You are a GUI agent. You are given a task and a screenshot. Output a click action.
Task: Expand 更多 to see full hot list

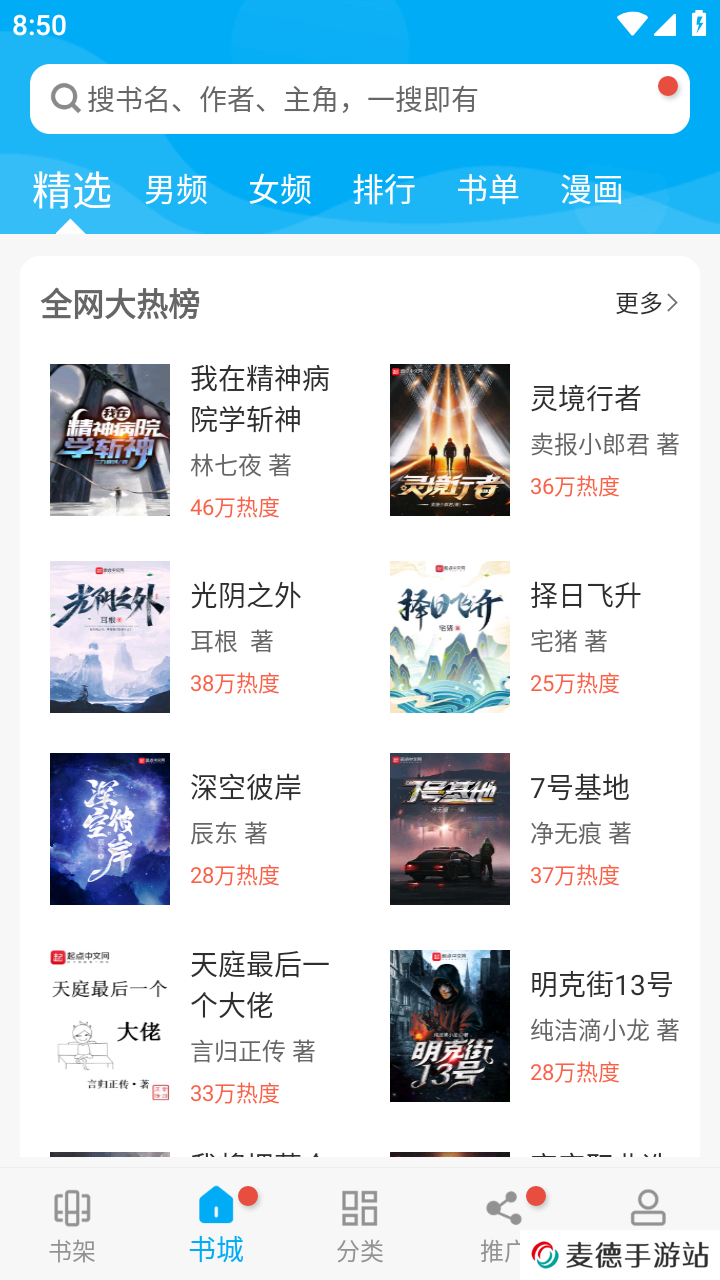640,302
